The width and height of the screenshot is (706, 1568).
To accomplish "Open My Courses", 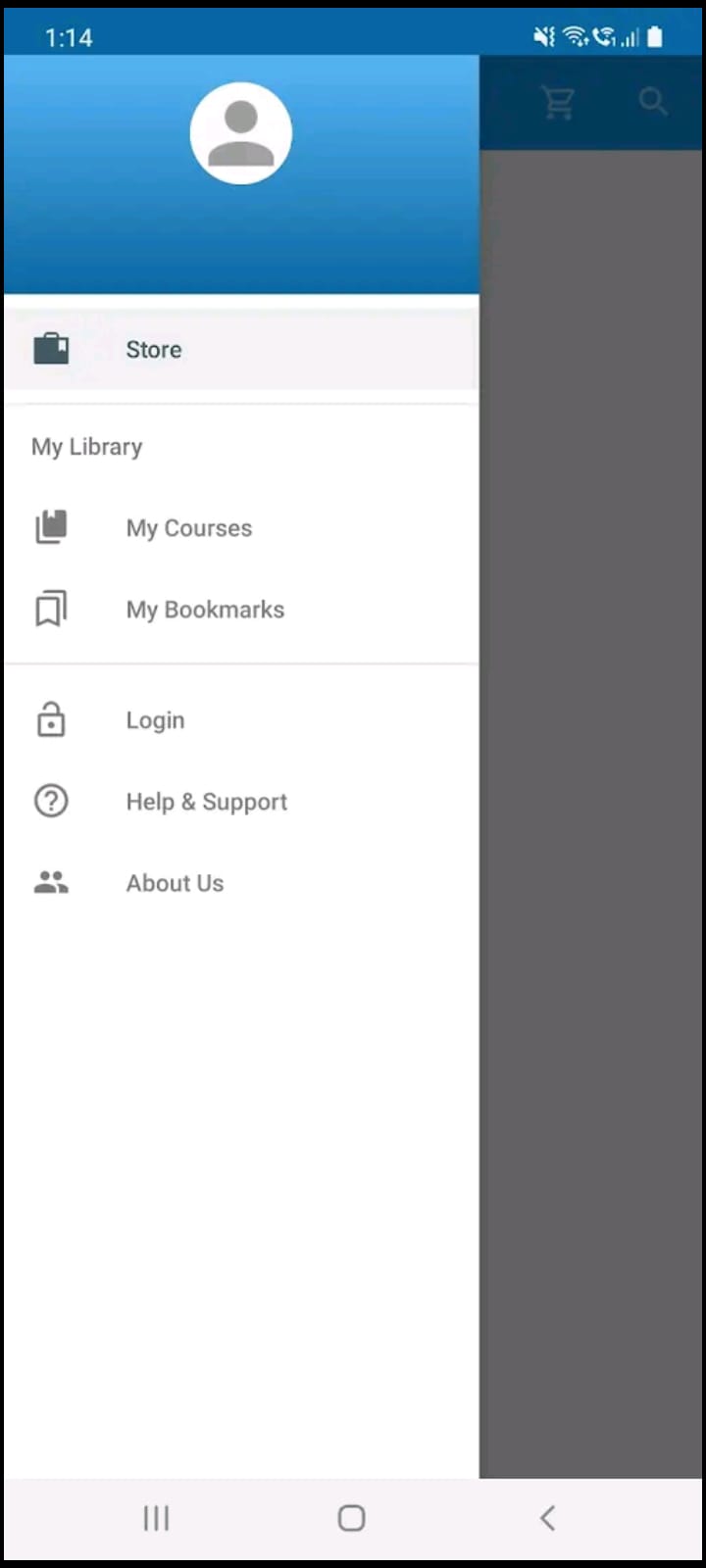I will 240,528.
